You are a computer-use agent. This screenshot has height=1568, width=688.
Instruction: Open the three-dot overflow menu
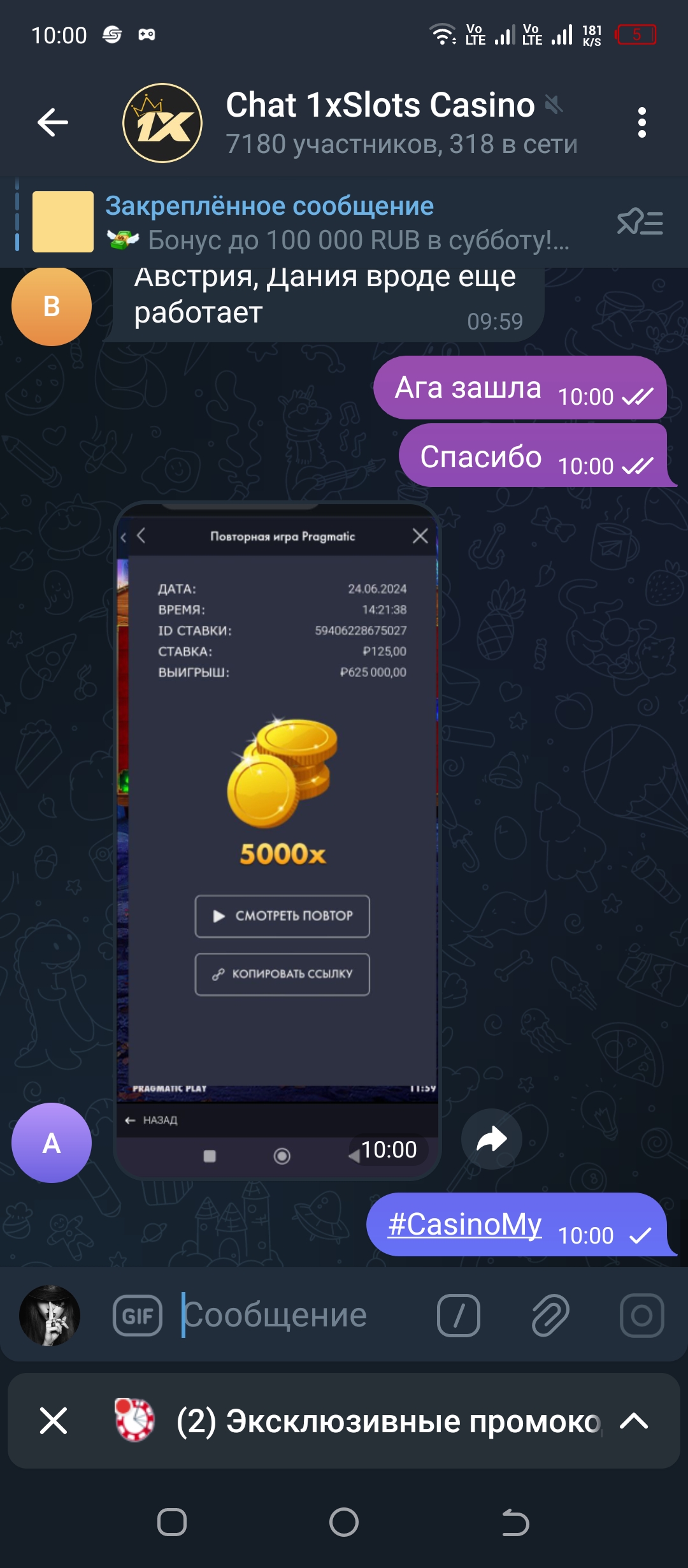[x=641, y=122]
